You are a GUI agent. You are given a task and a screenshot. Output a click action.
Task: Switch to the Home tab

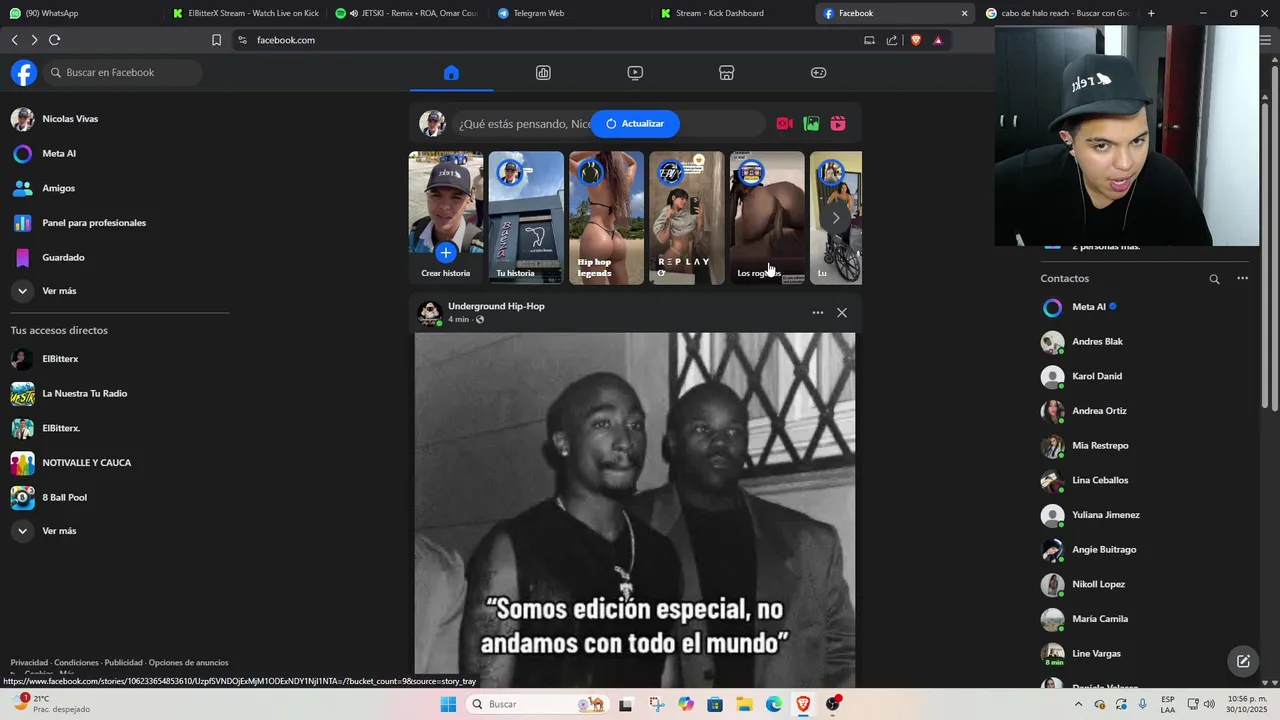451,72
